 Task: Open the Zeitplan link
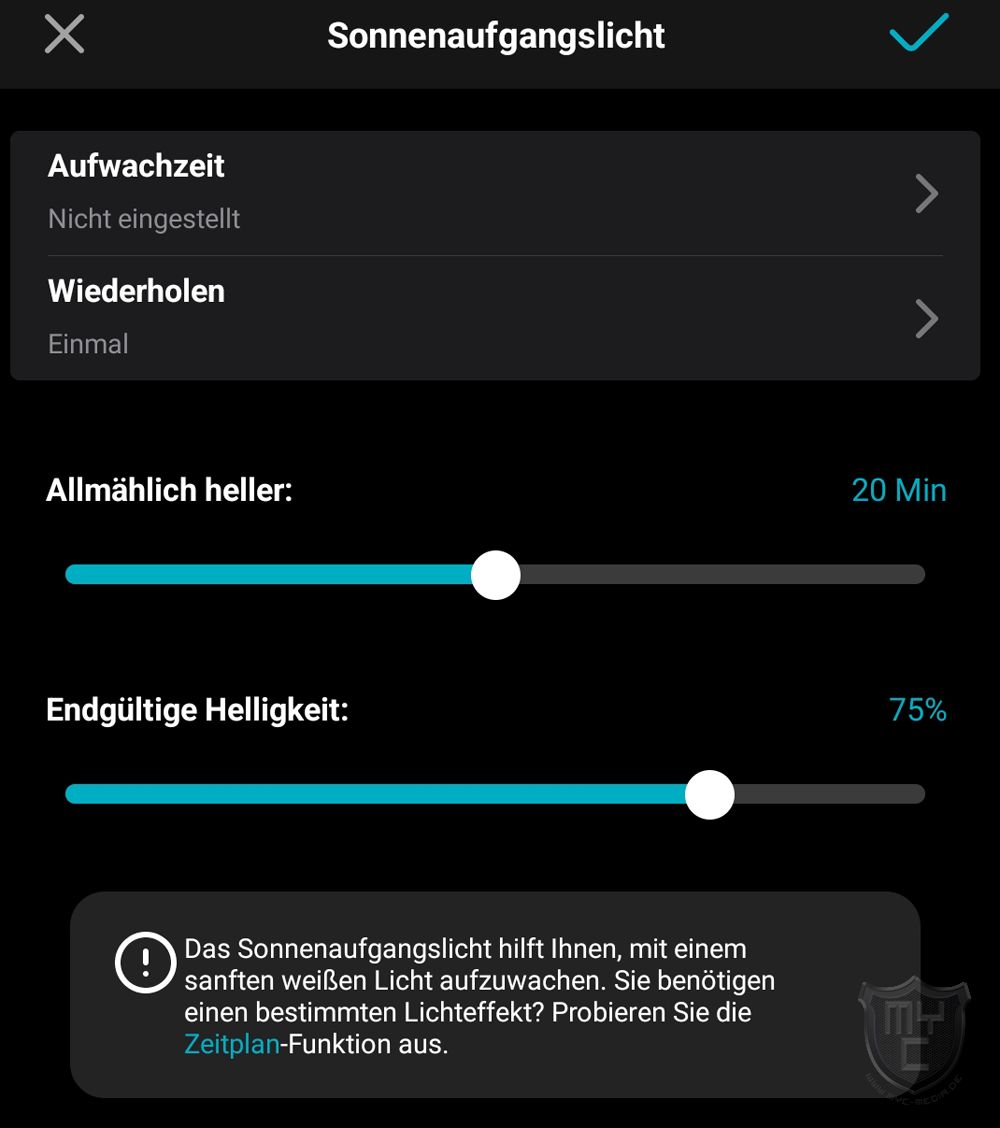232,1044
